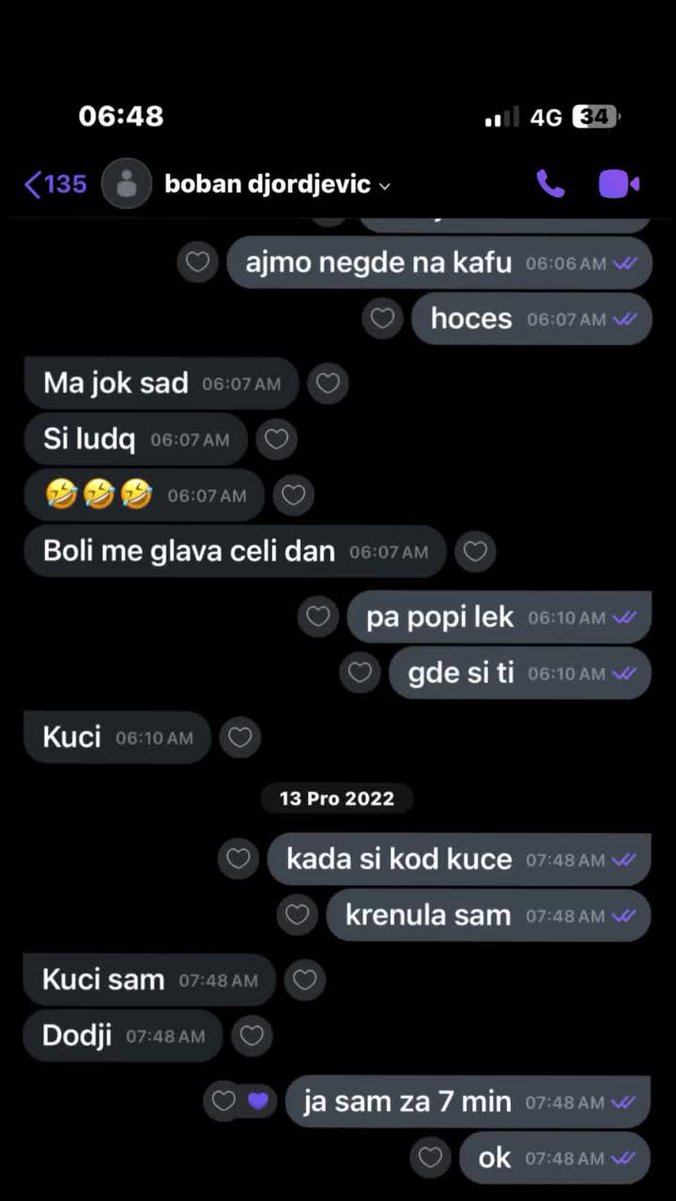
Task: Like the "ok" message
Action: (430, 1158)
